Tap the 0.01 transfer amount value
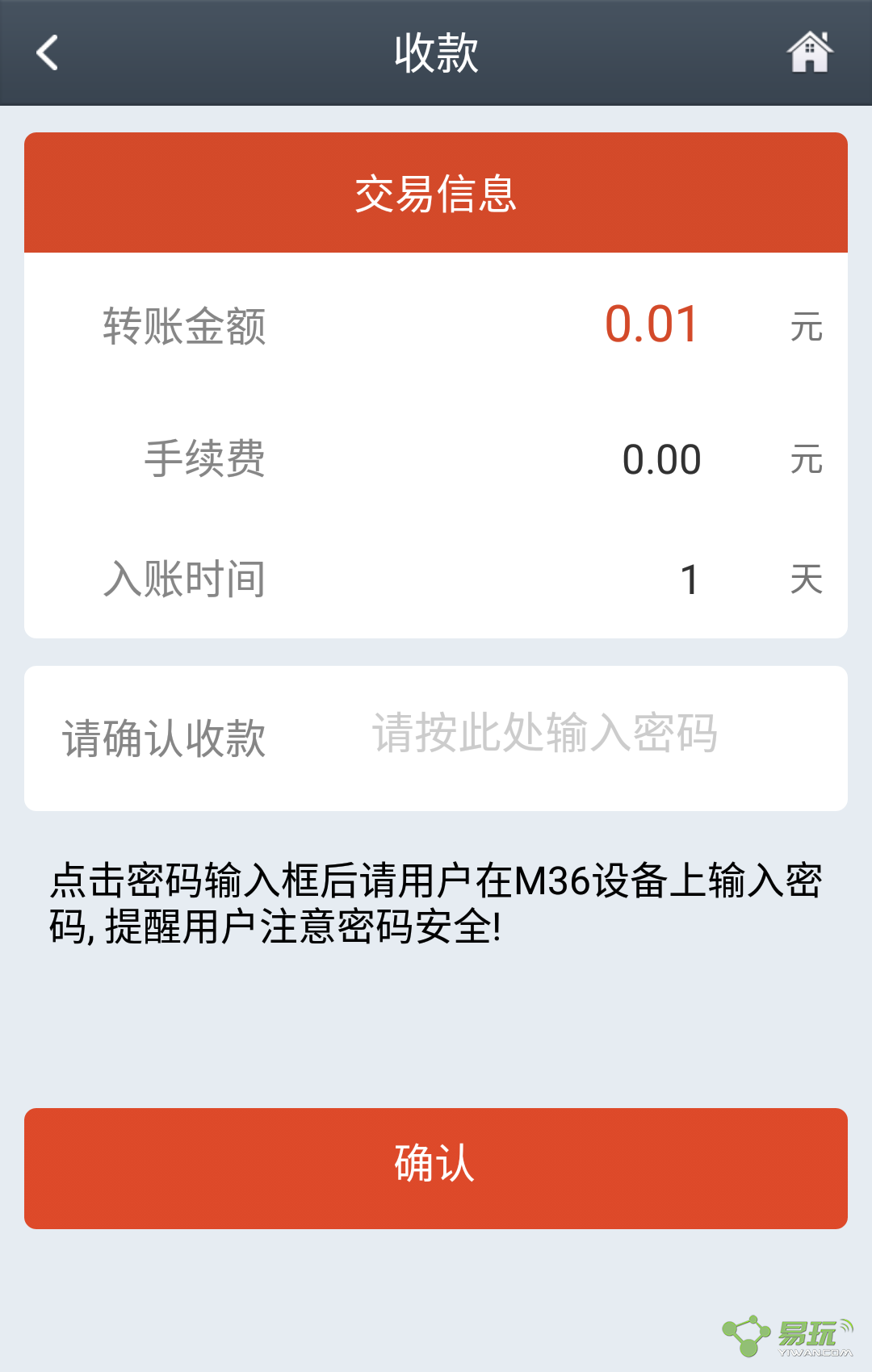Viewport: 872px width, 1372px height. pyautogui.click(x=651, y=323)
